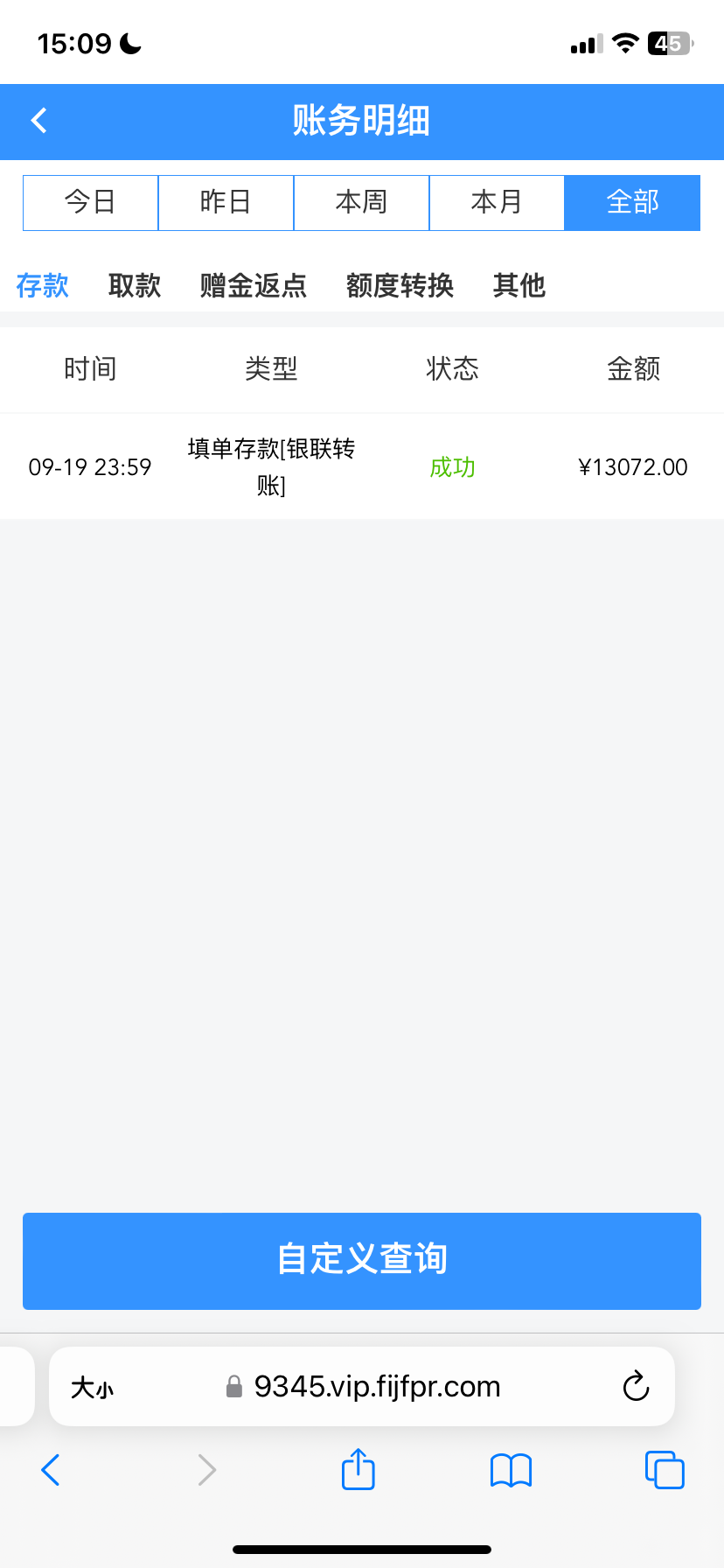Switch to 额度转换 tab
This screenshot has height=1568, width=724.
point(400,285)
